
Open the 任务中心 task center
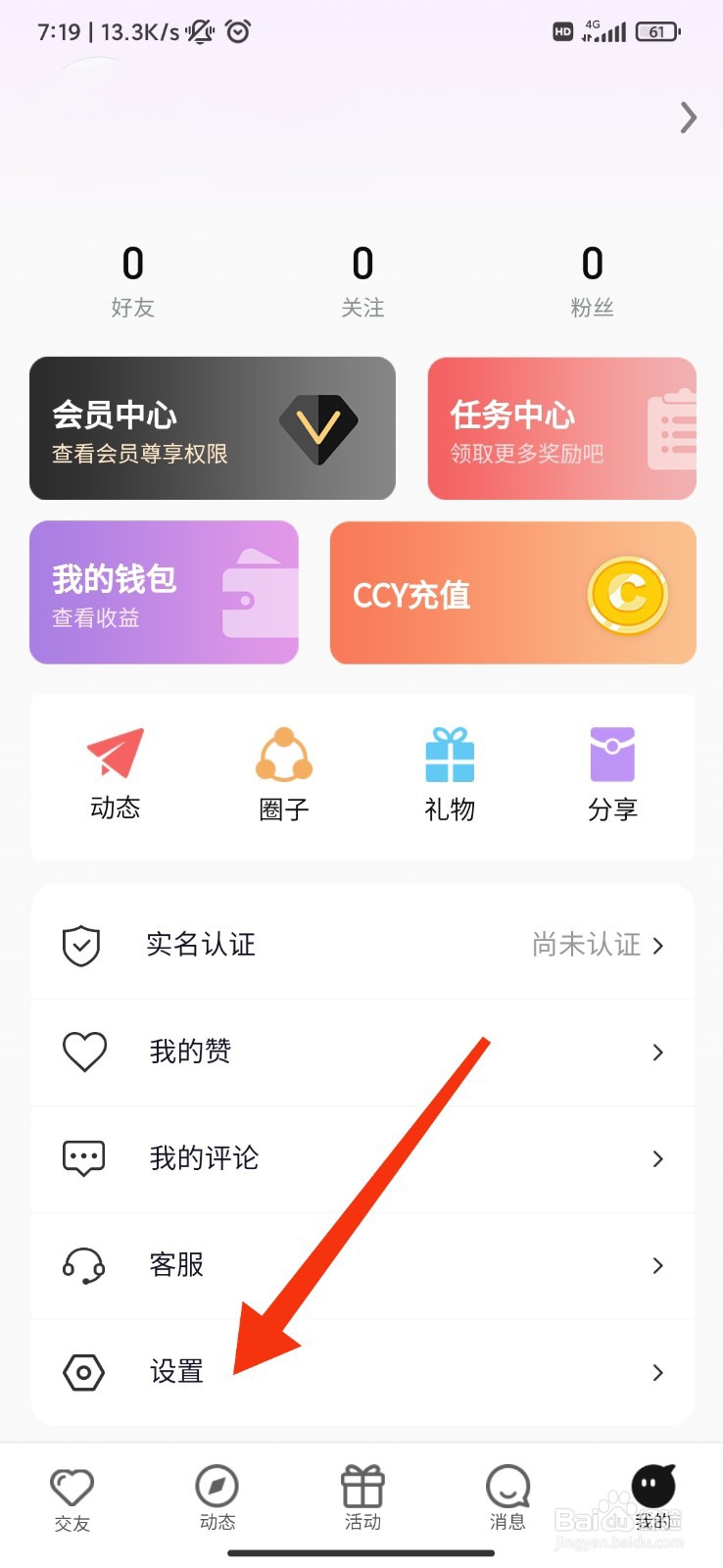pos(560,428)
